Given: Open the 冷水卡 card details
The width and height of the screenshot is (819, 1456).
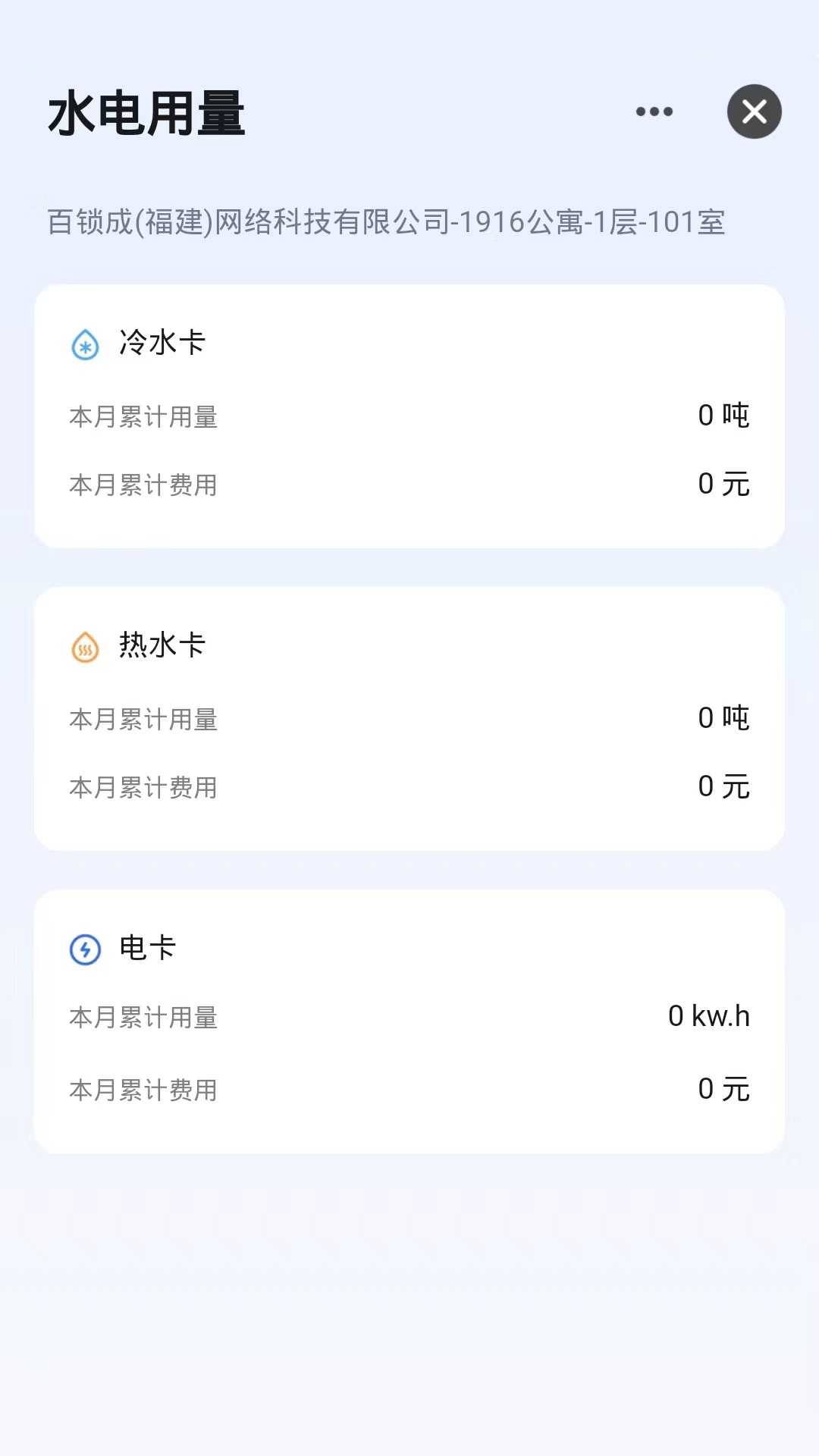Looking at the screenshot, I should (x=409, y=413).
